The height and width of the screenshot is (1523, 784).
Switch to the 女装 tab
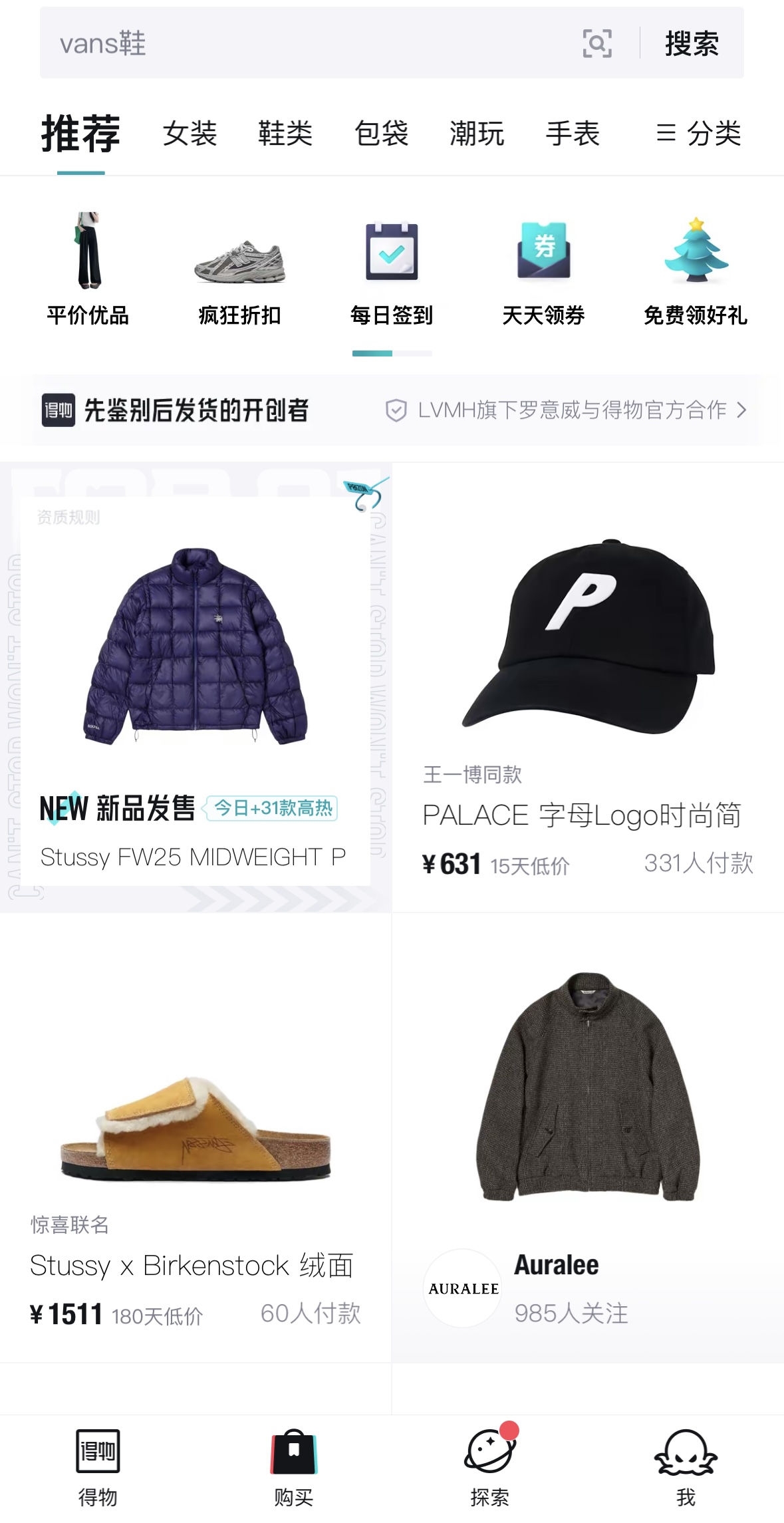click(x=190, y=134)
